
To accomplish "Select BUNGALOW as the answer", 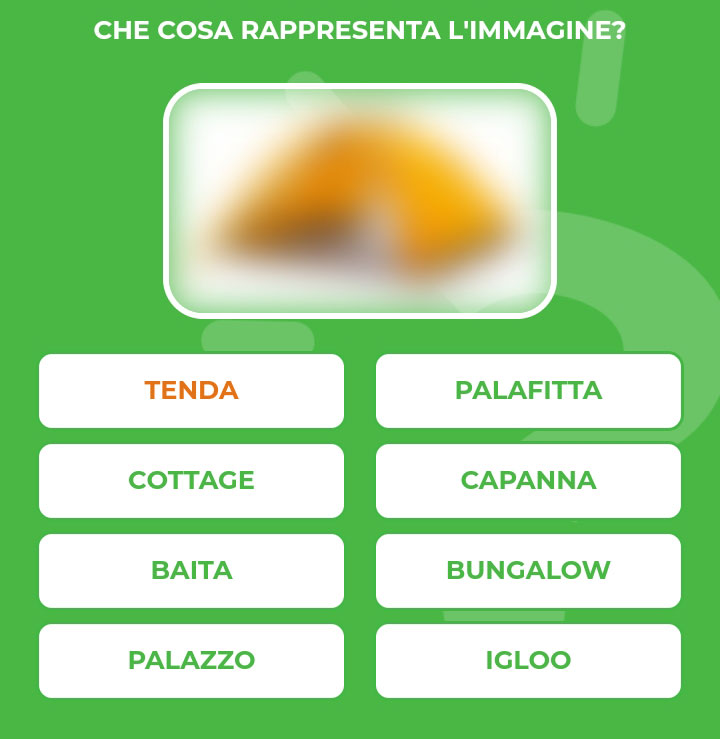I will 528,570.
